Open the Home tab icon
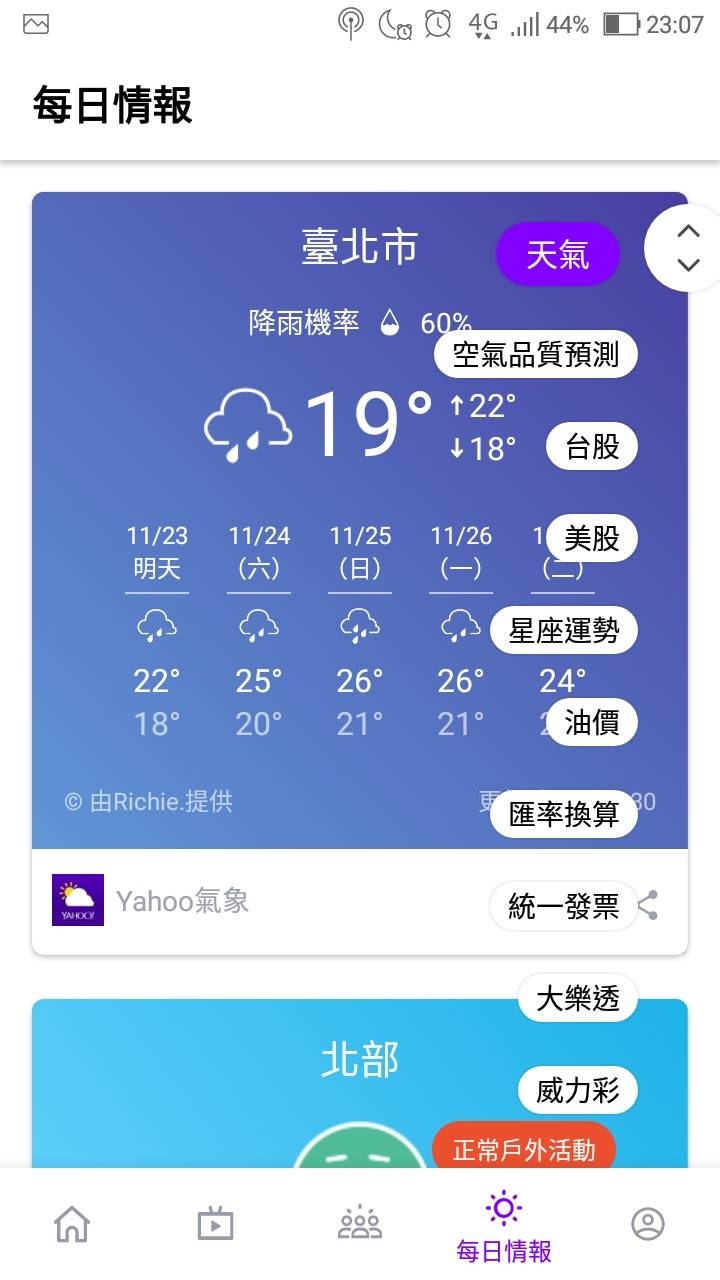 (x=71, y=1222)
